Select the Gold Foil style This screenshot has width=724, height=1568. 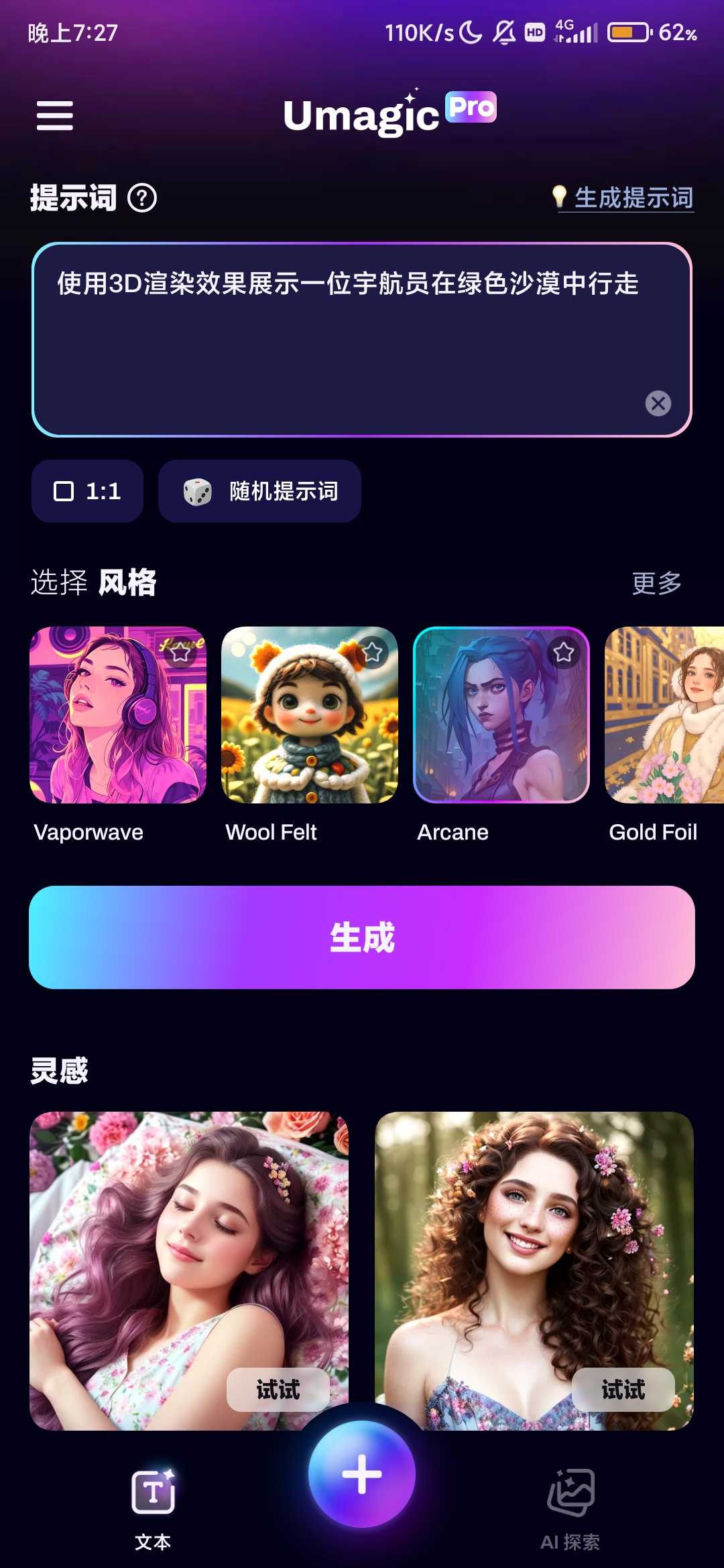(664, 715)
